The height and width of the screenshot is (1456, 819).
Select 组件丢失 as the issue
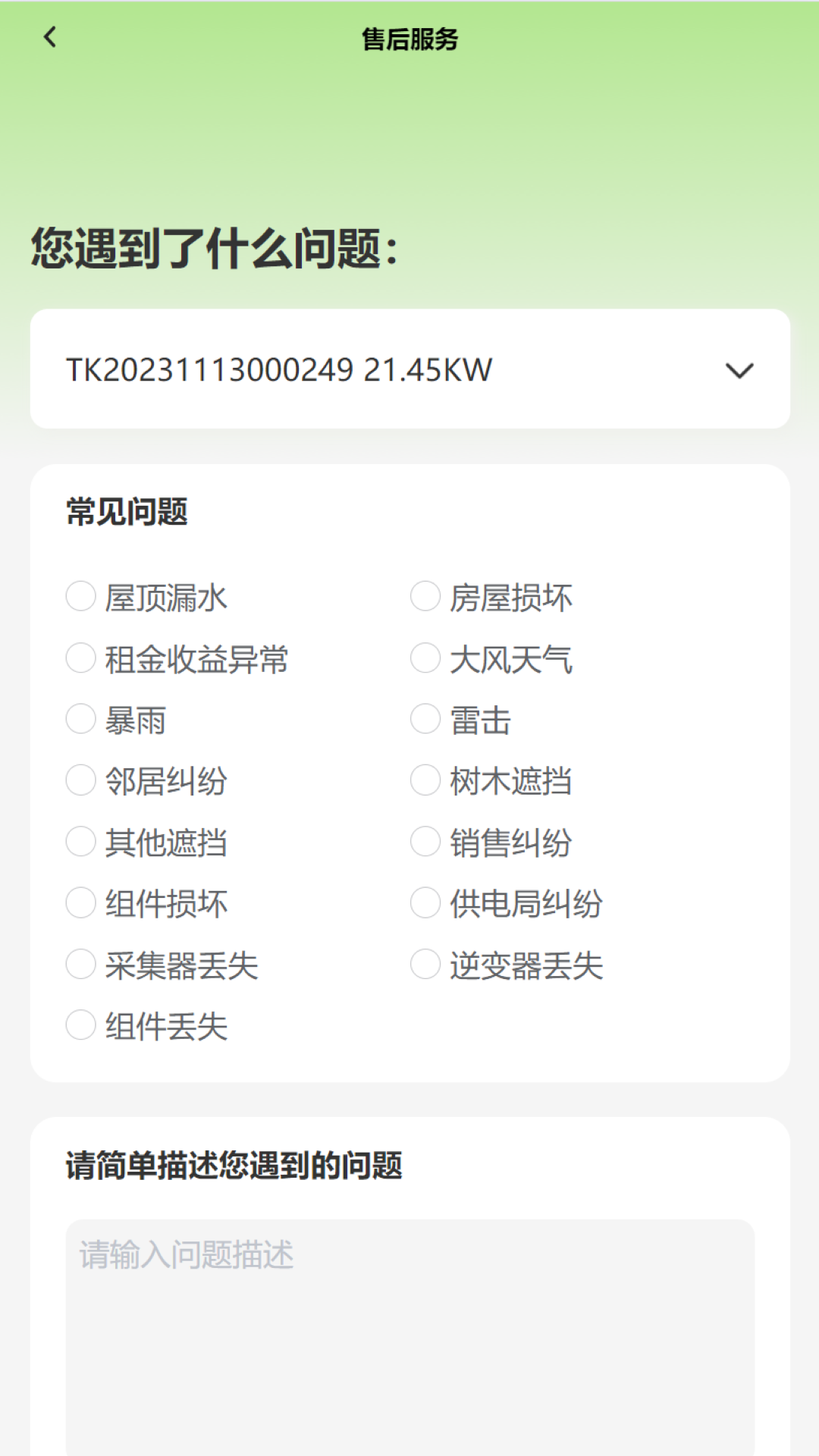pyautogui.click(x=81, y=1025)
